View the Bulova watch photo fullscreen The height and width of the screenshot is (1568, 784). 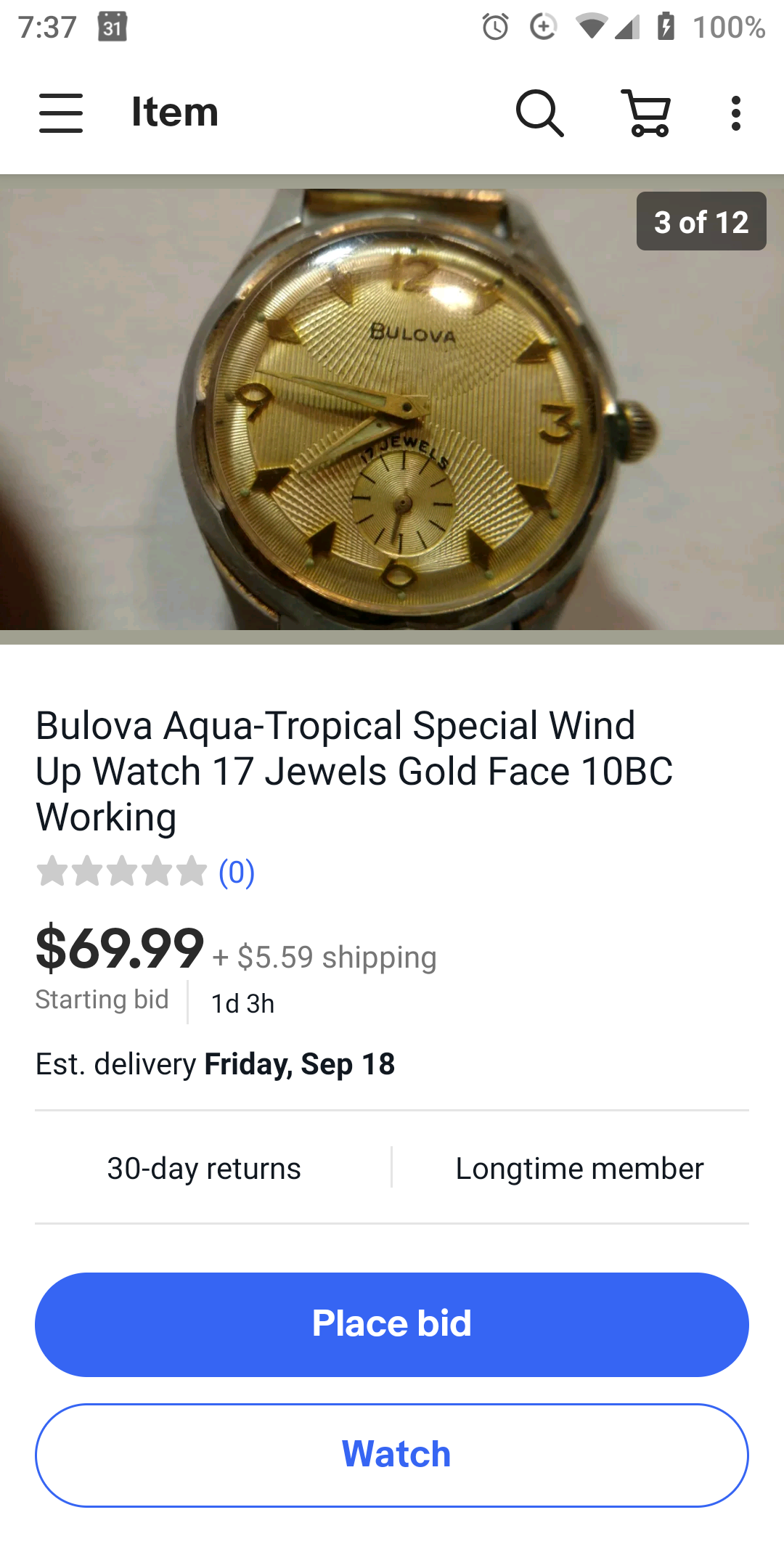tap(392, 409)
